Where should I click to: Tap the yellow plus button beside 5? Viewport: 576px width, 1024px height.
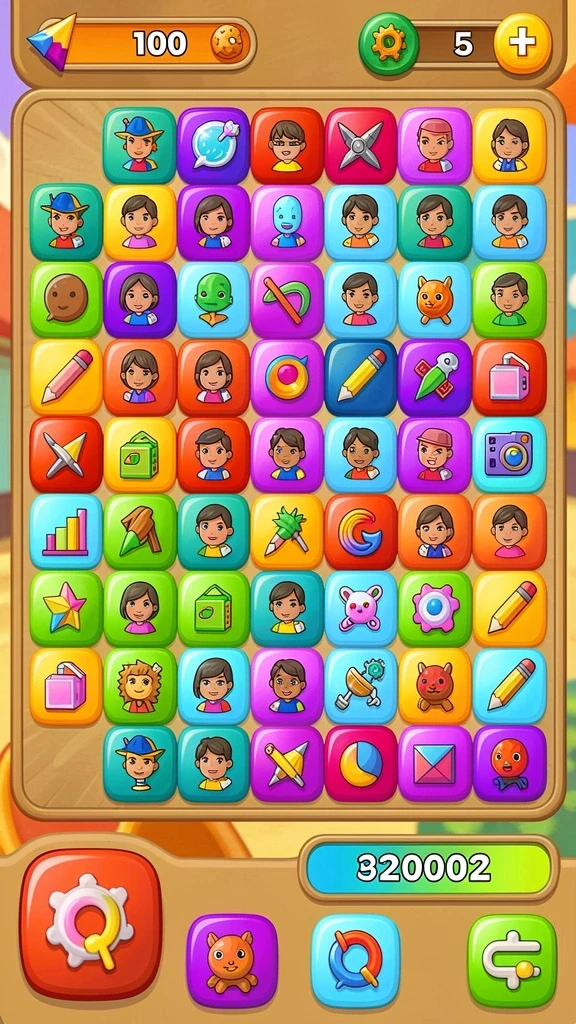click(x=522, y=44)
